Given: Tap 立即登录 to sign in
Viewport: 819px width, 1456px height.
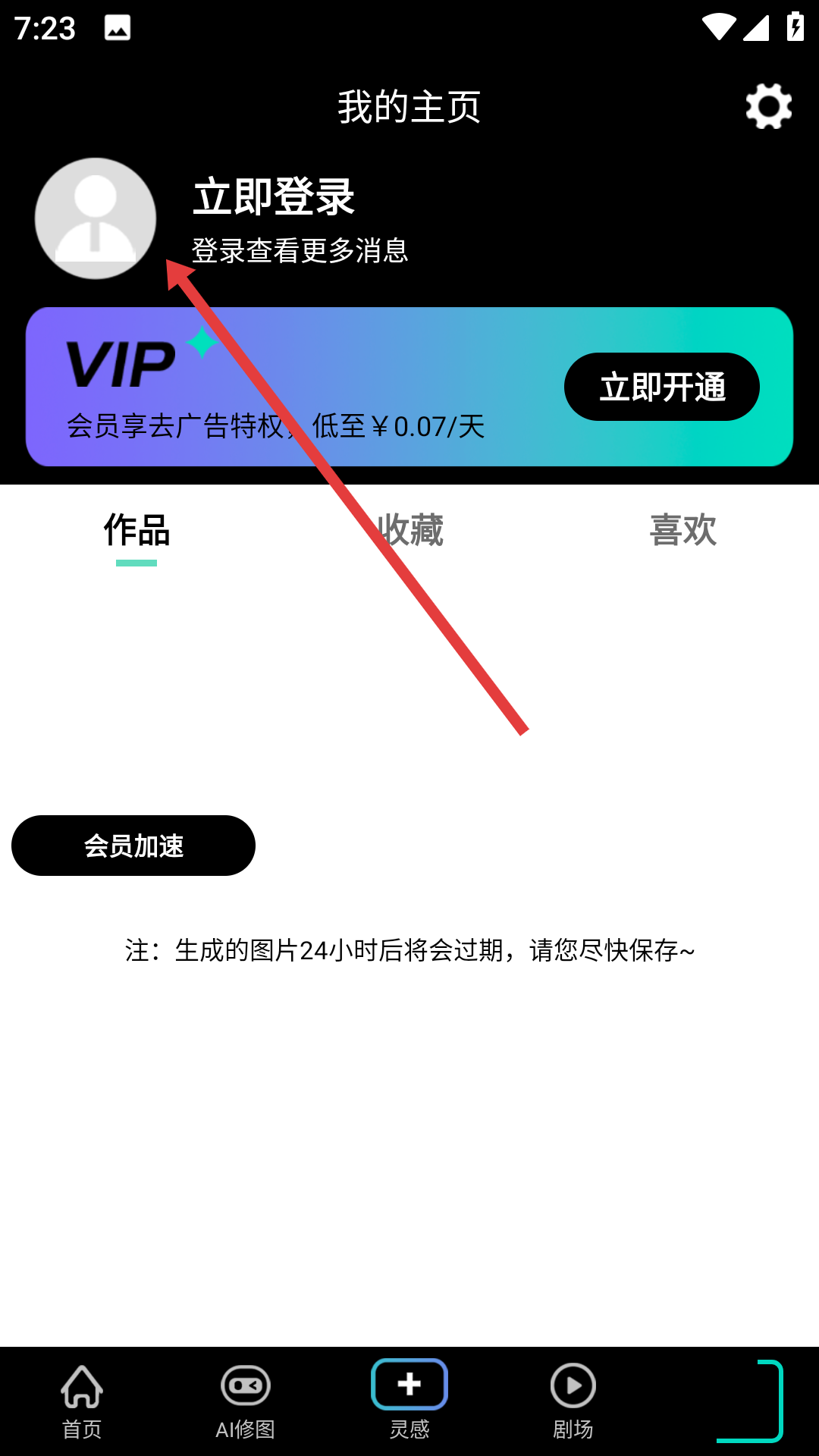Looking at the screenshot, I should point(274,196).
